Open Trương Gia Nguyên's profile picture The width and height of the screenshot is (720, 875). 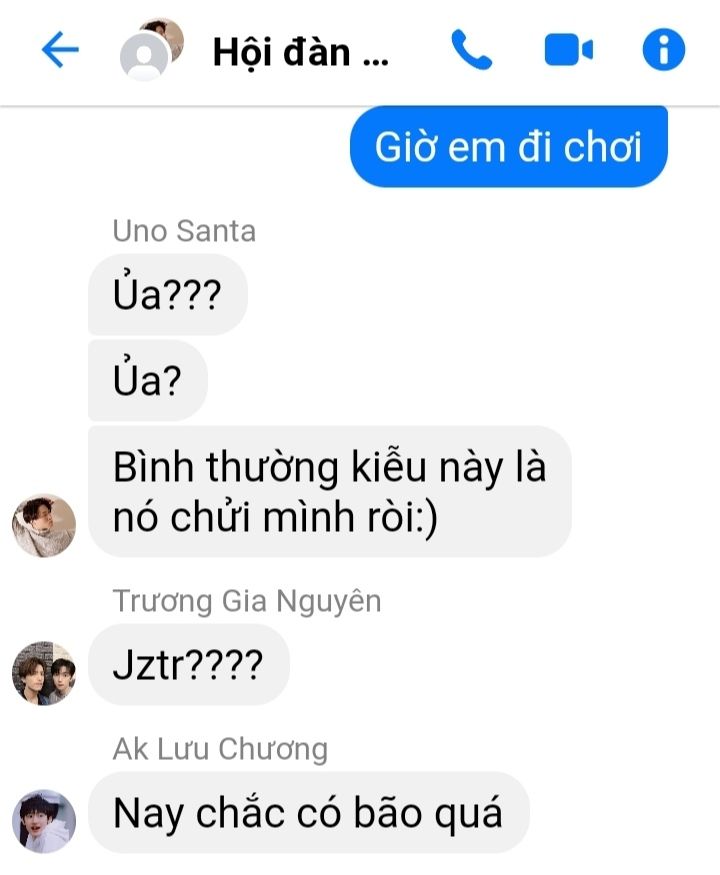[x=43, y=673]
